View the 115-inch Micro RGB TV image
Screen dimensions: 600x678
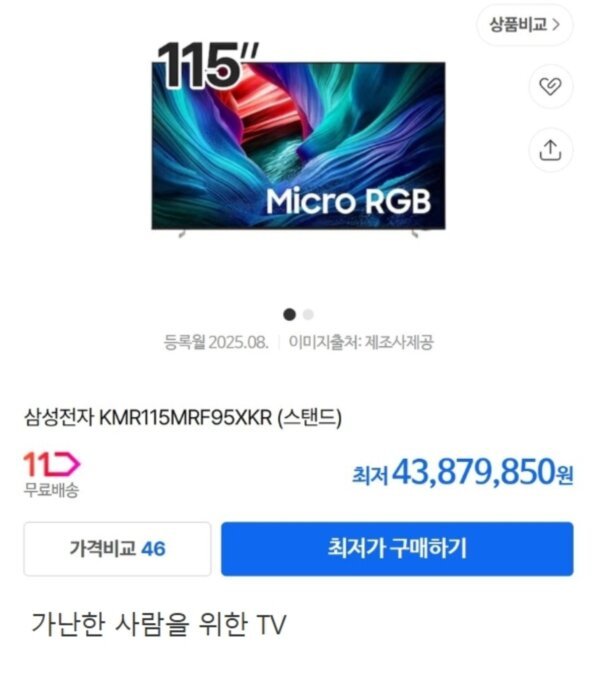point(298,140)
